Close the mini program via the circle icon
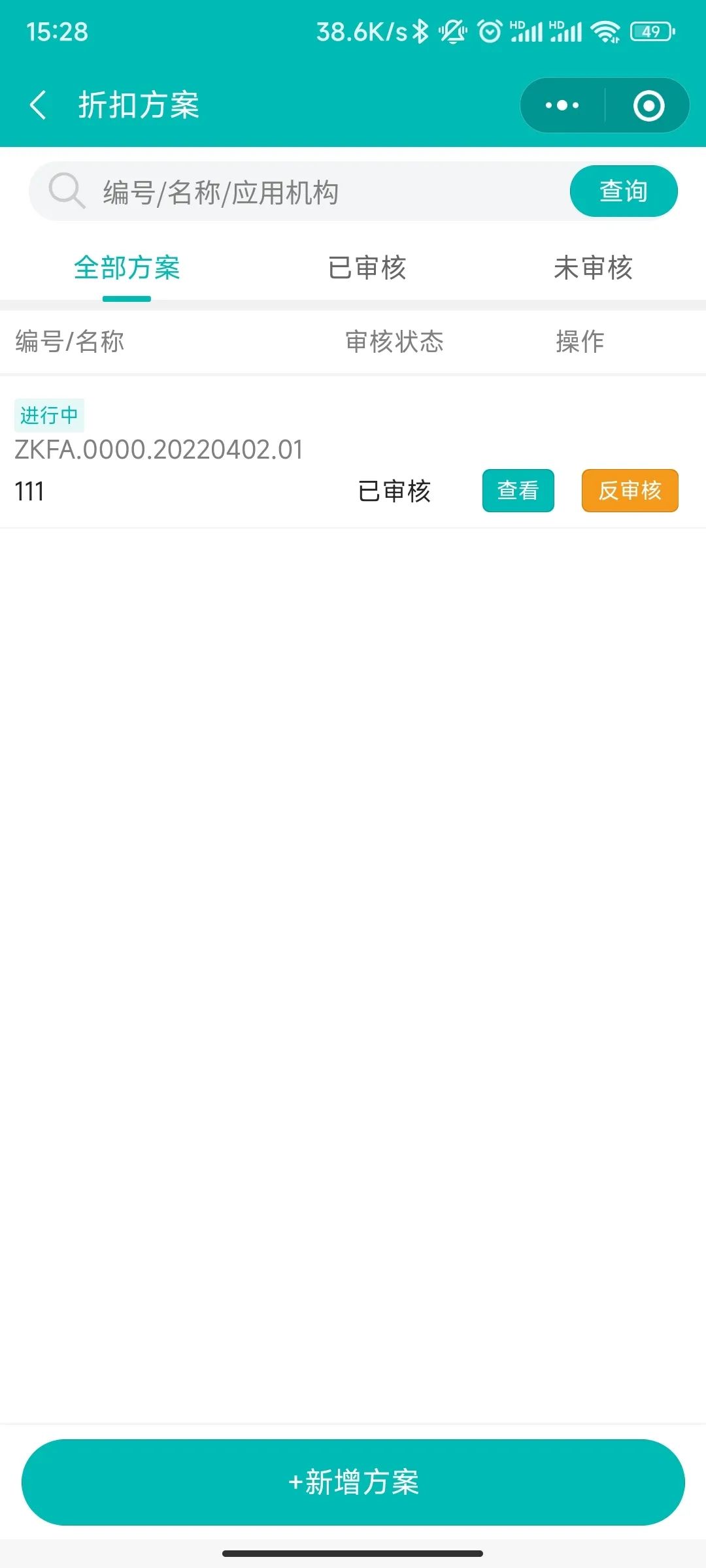The image size is (706, 1568). 648,106
